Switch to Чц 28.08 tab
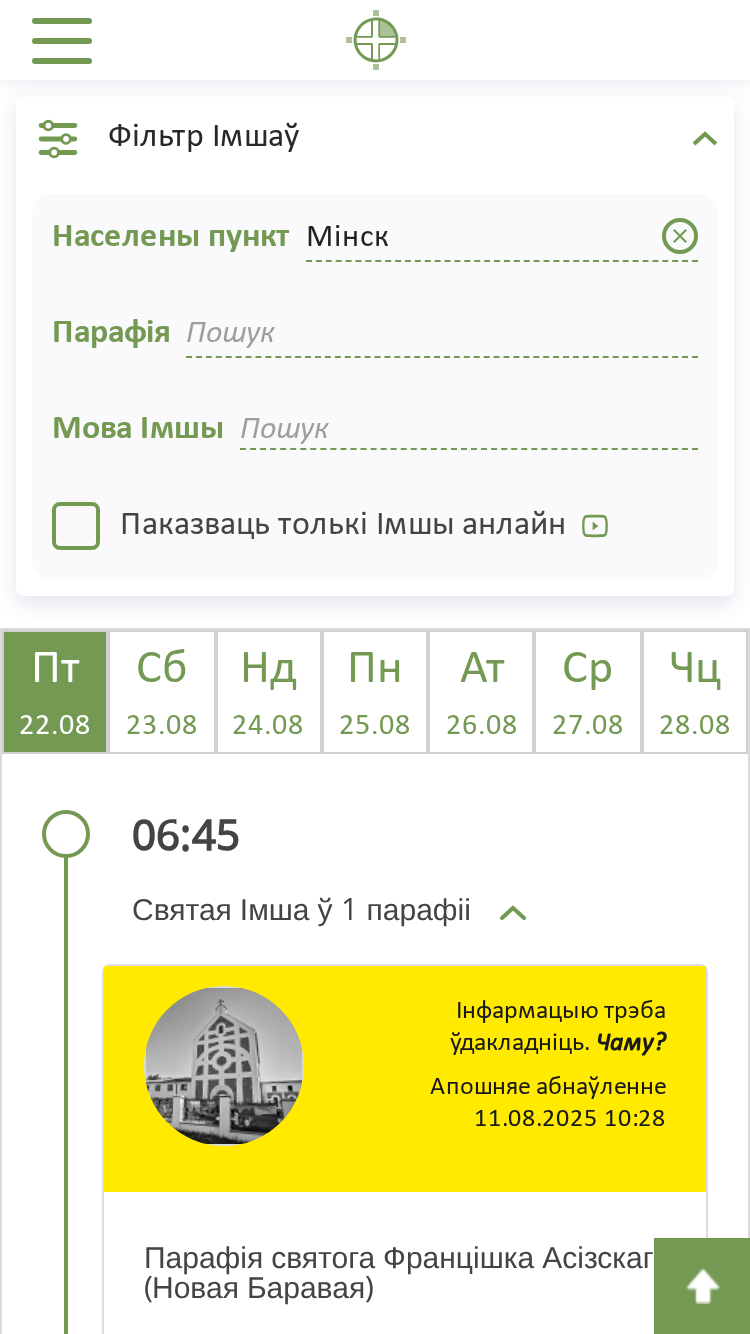This screenshot has width=750, height=1334. 695,692
